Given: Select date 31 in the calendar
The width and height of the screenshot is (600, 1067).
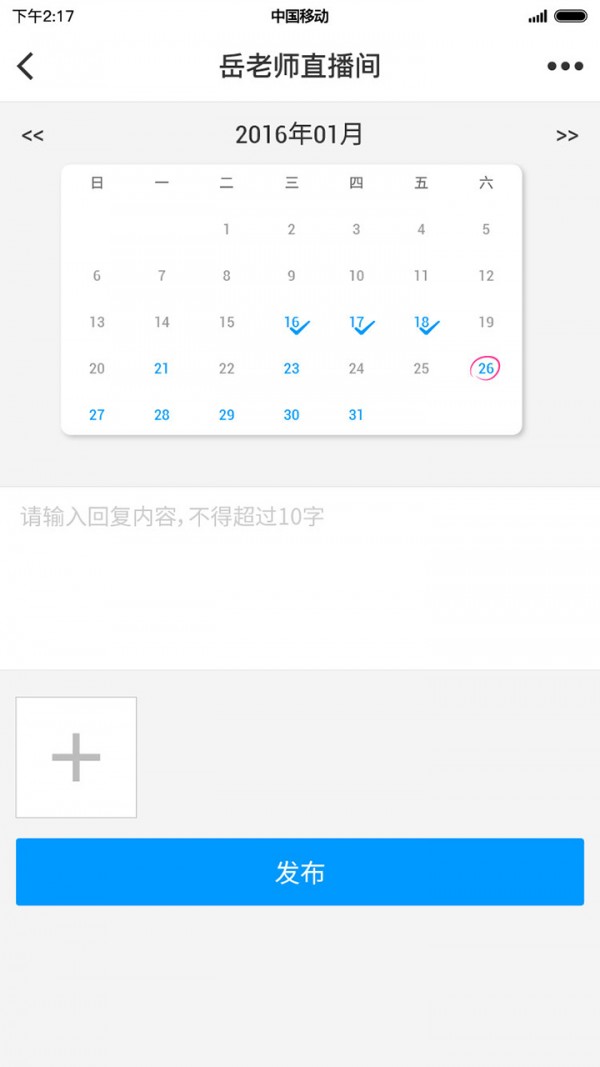Looking at the screenshot, I should (x=356, y=414).
